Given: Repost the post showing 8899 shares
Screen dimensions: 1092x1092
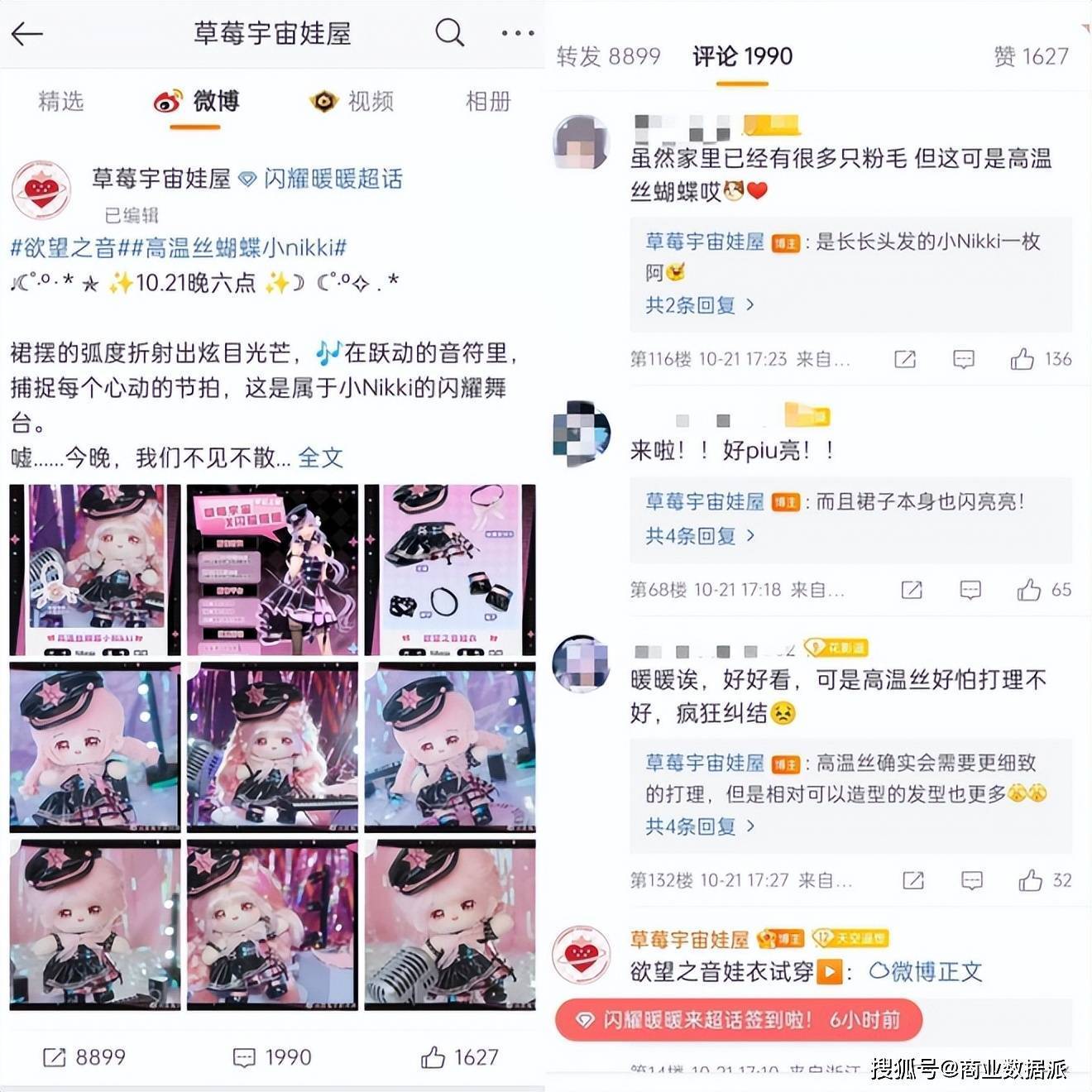Looking at the screenshot, I should (84, 1056).
